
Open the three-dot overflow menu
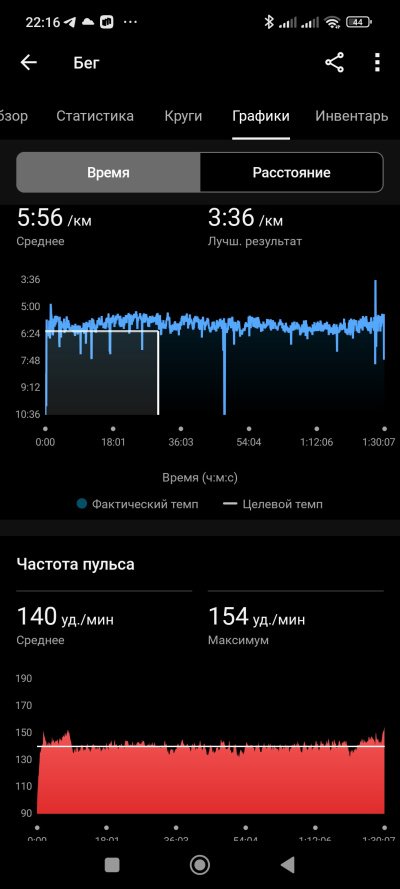click(x=377, y=63)
